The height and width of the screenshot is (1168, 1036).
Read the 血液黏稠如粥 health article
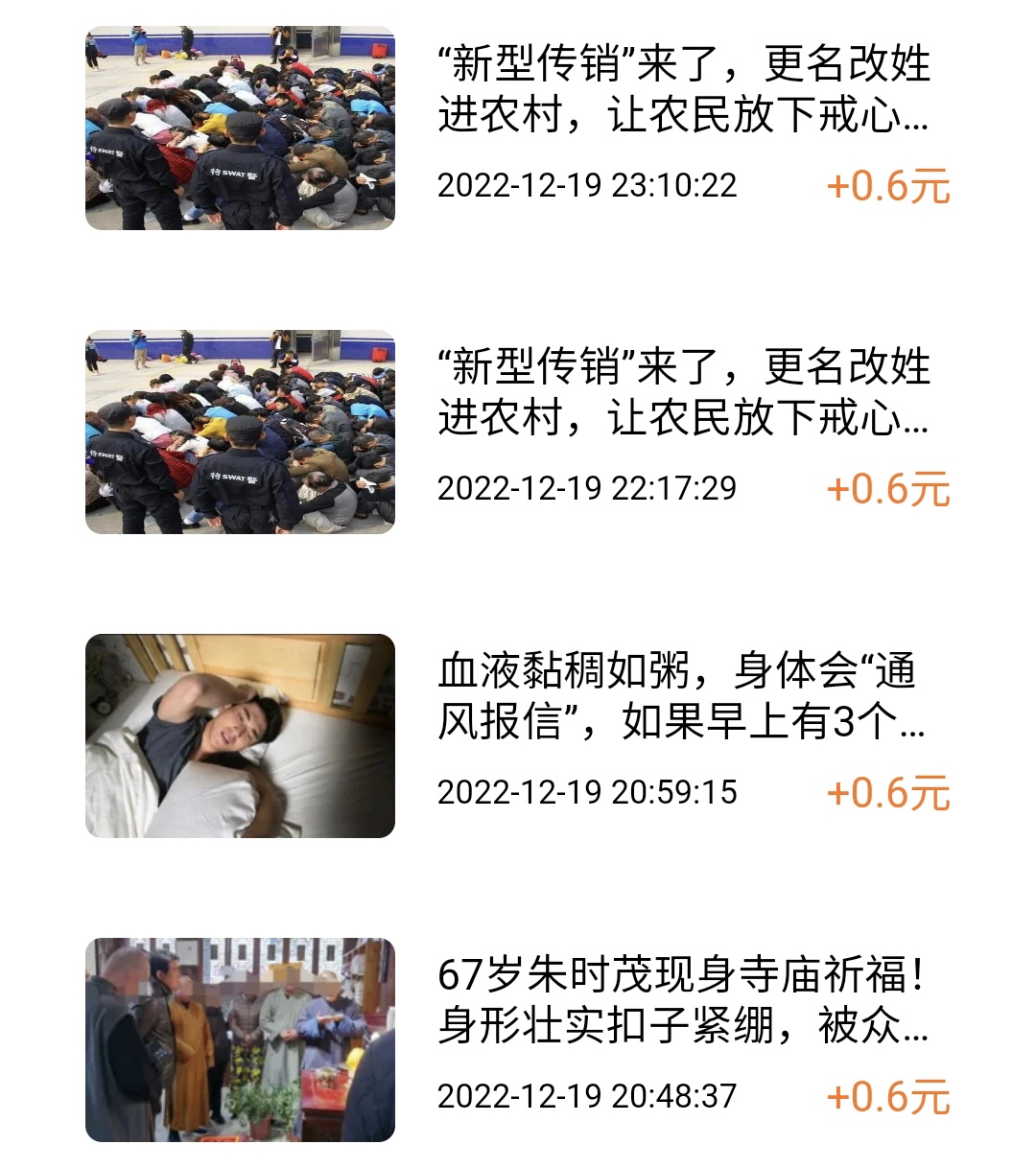(681, 696)
